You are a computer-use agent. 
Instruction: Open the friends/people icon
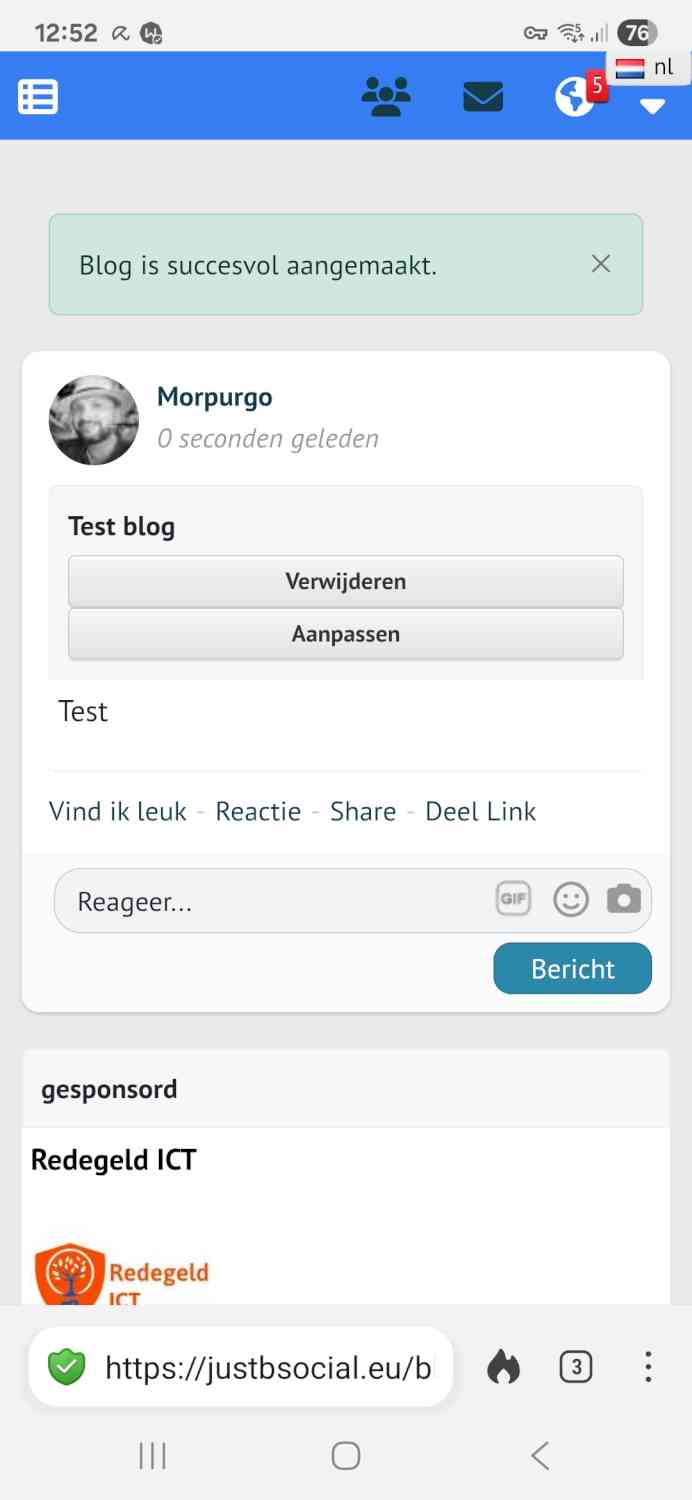pos(386,97)
